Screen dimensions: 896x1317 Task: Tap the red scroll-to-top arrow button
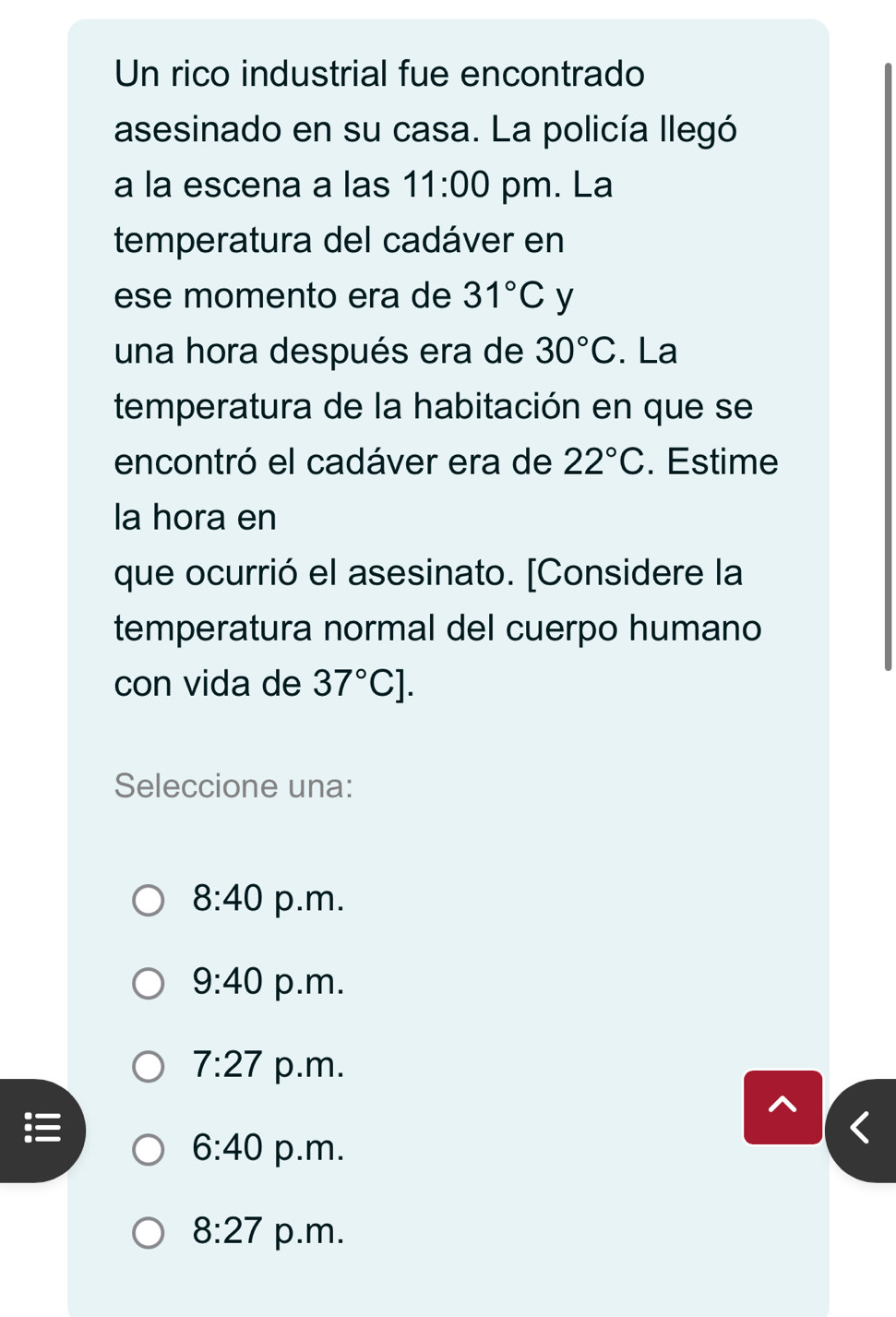(783, 1107)
